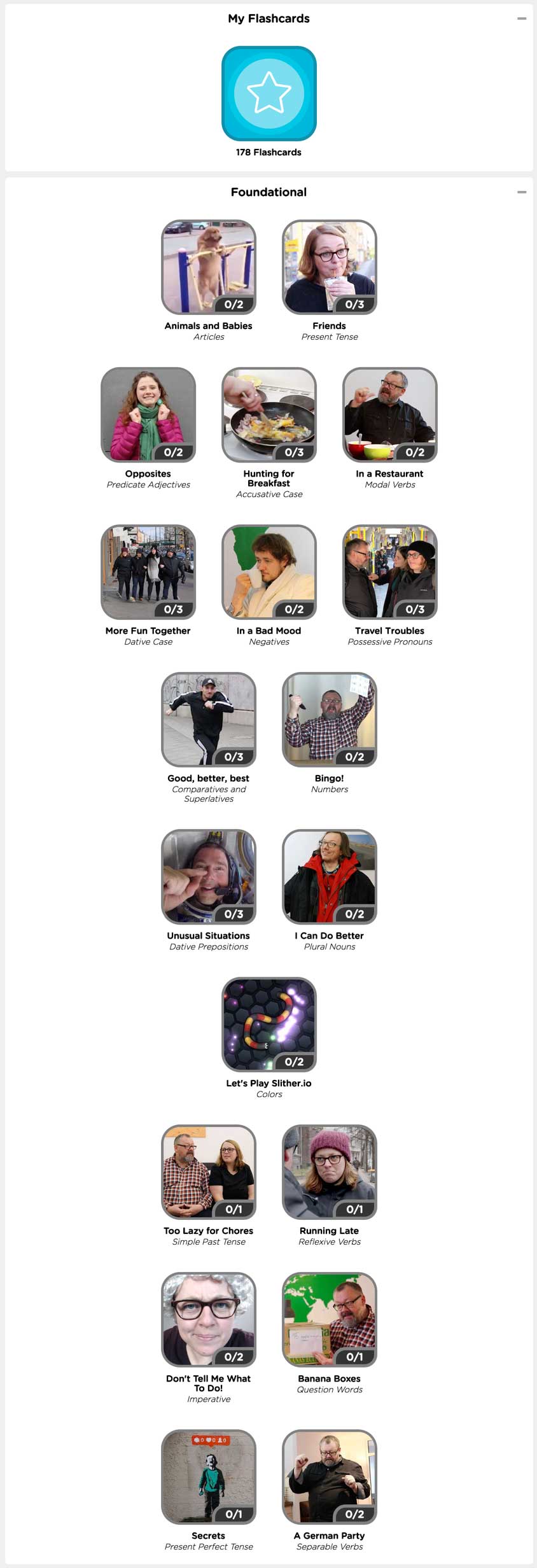This screenshot has height=1568, width=537.
Task: Collapse the Foundational section
Action: pos(522,192)
